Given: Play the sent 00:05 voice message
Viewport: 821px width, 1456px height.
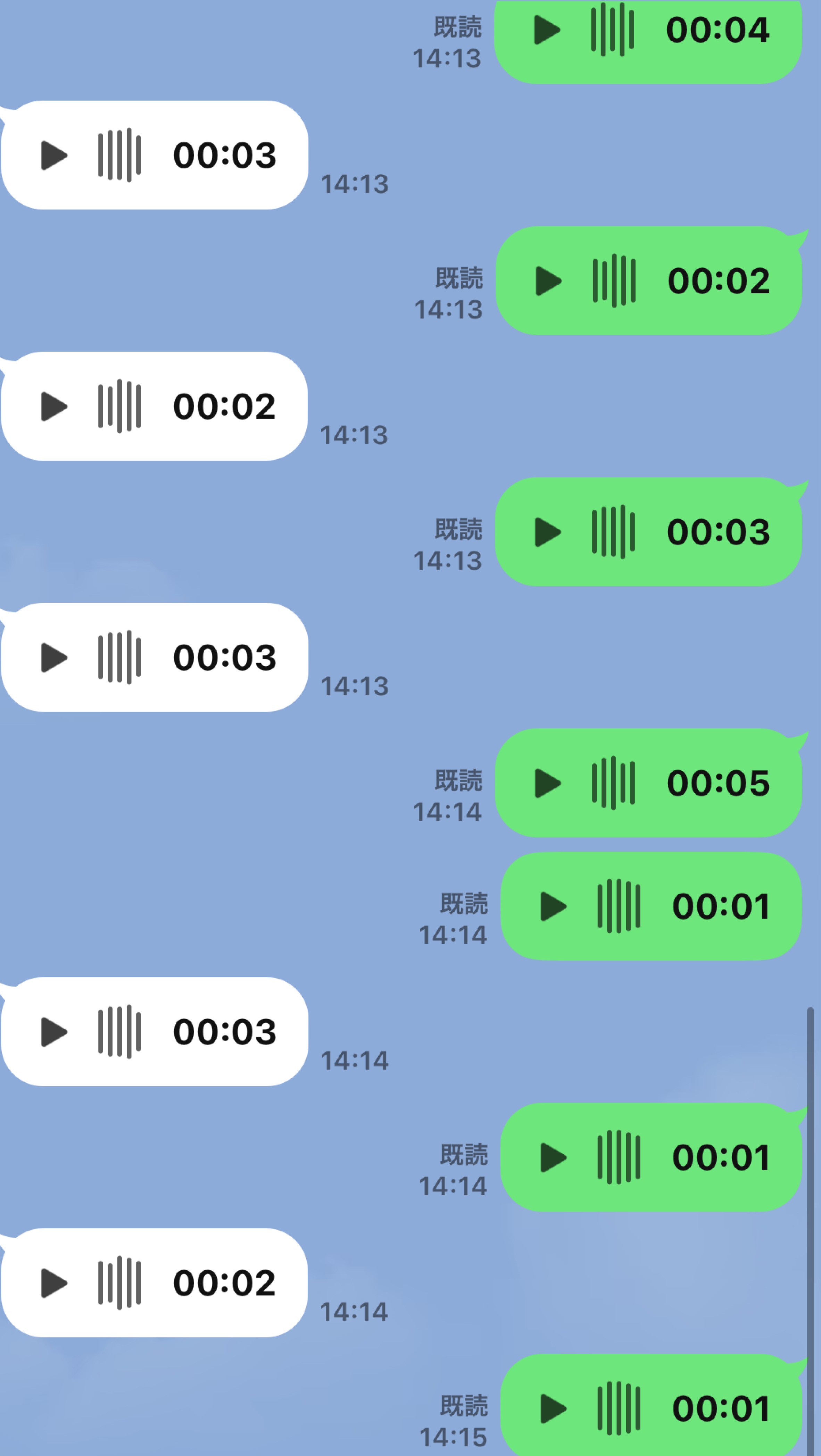Looking at the screenshot, I should (548, 783).
